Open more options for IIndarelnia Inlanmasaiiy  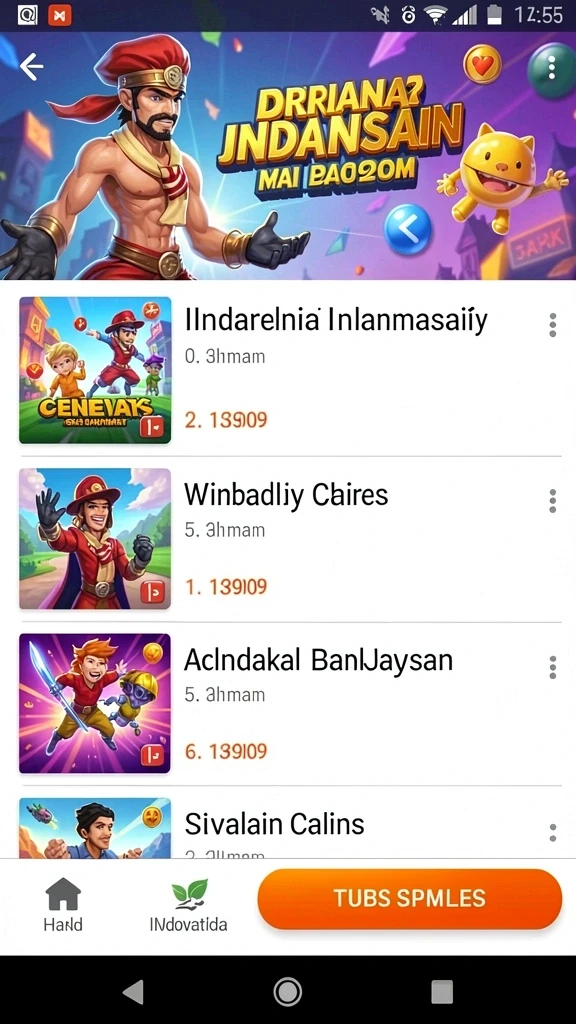pos(552,325)
